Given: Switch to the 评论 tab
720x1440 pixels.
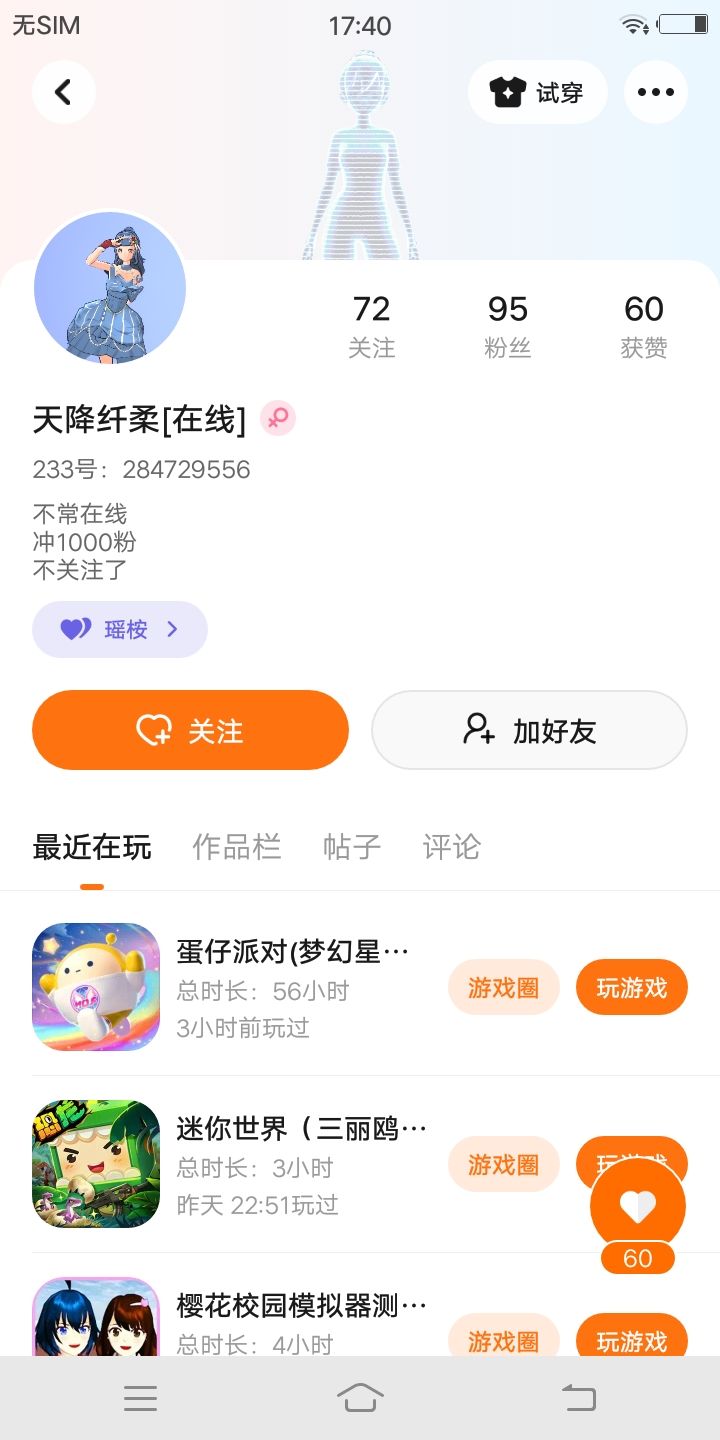Looking at the screenshot, I should (451, 847).
